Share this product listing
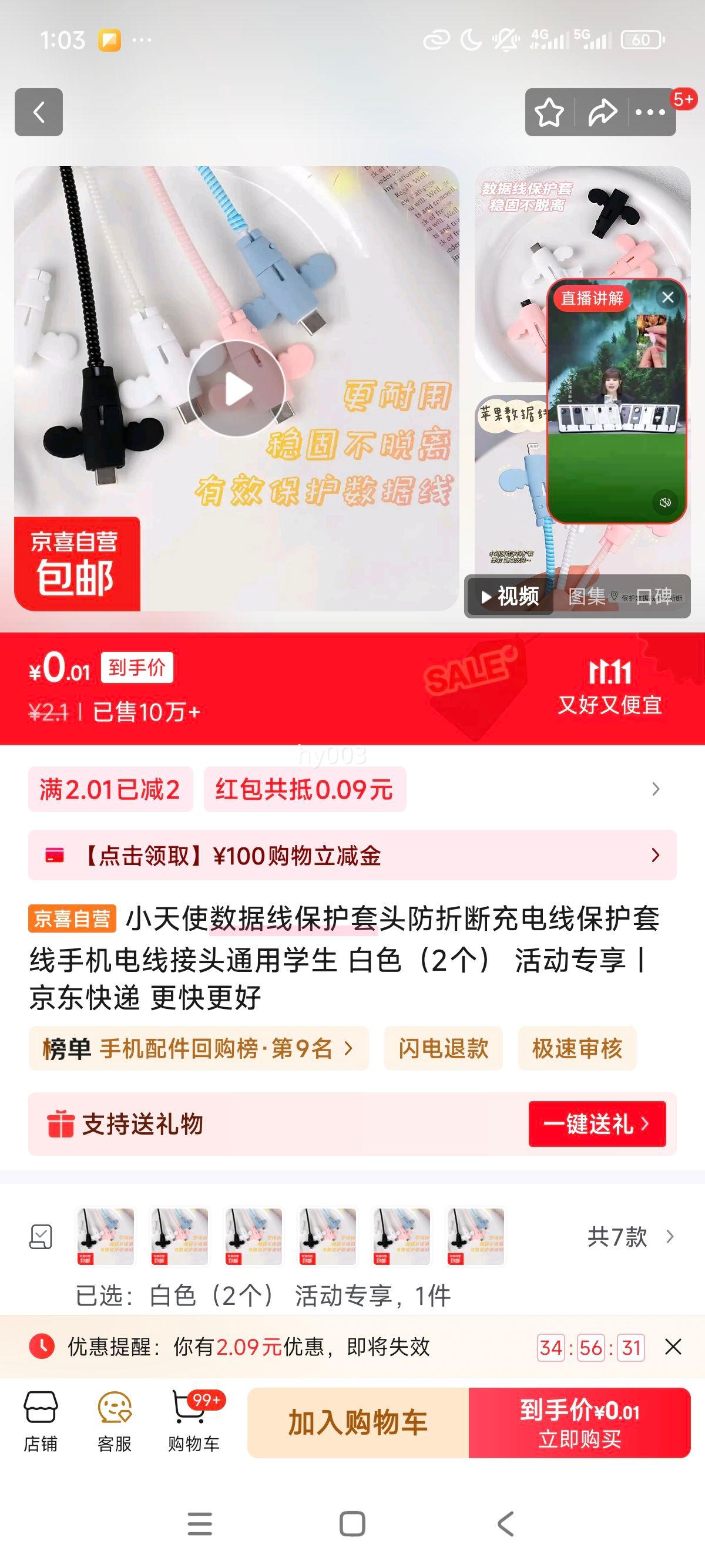The width and height of the screenshot is (705, 1568). 602,113
